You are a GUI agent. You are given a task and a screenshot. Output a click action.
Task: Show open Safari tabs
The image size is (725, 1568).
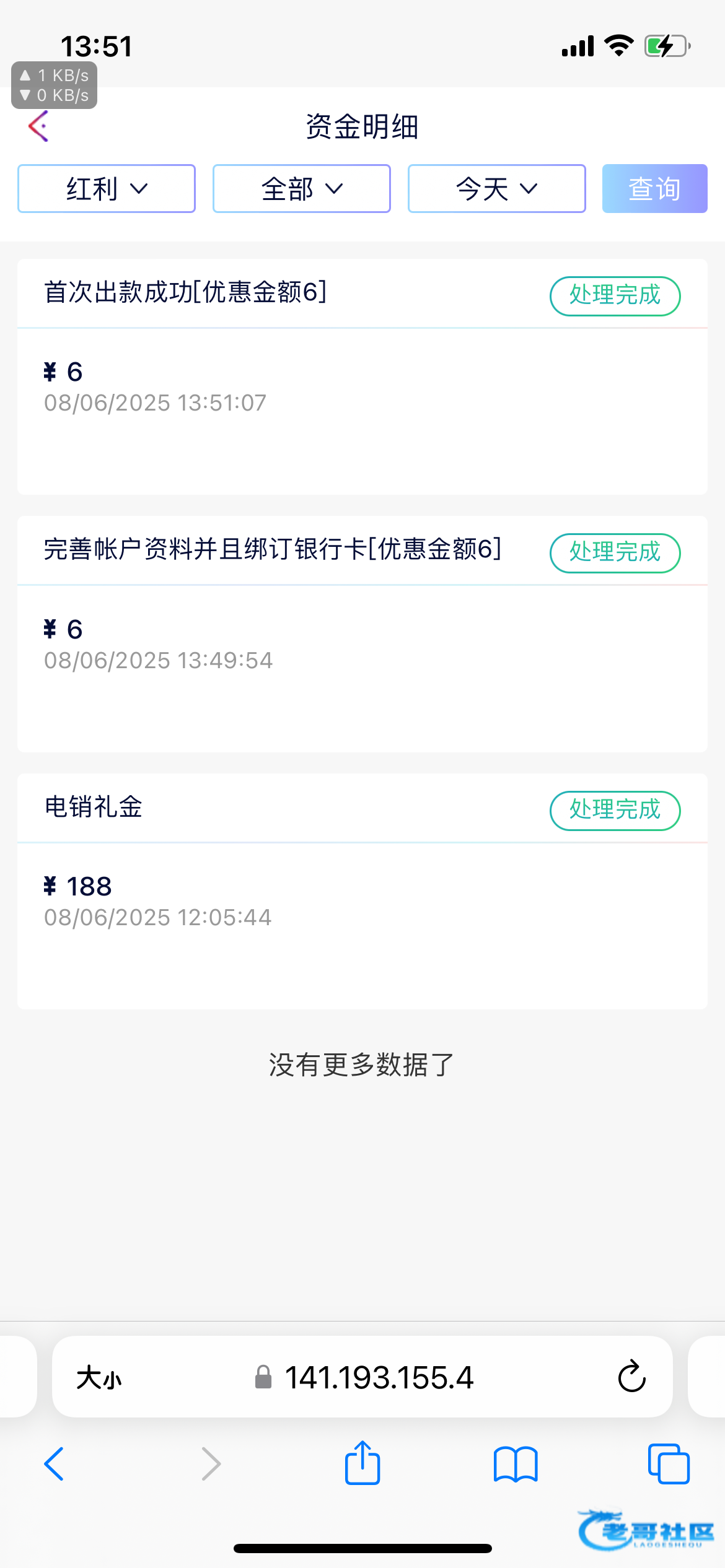pos(669,1464)
